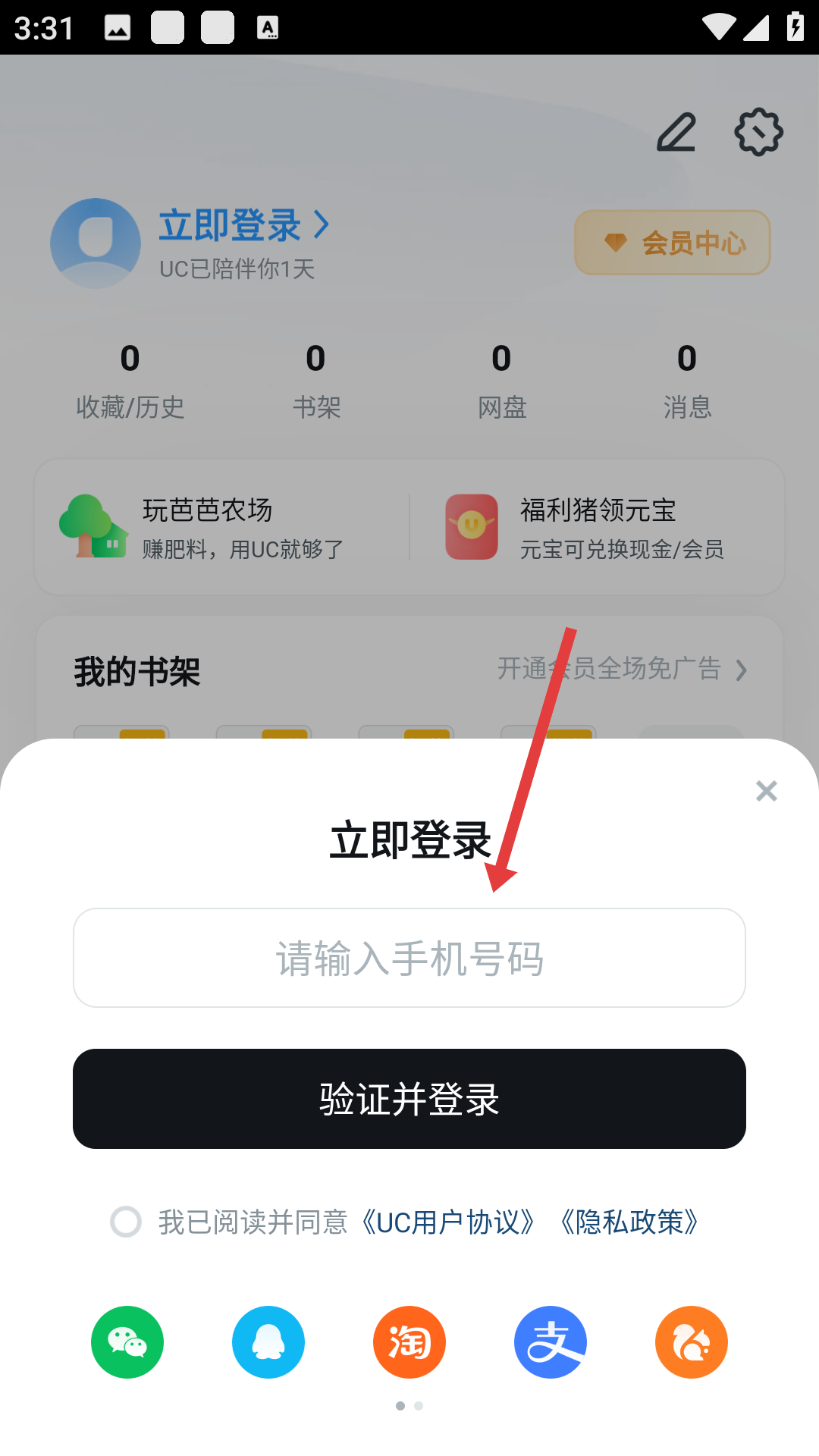Screen dimensions: 819x1456
Task: Check the agreement consent radio button
Action: coord(126,1222)
